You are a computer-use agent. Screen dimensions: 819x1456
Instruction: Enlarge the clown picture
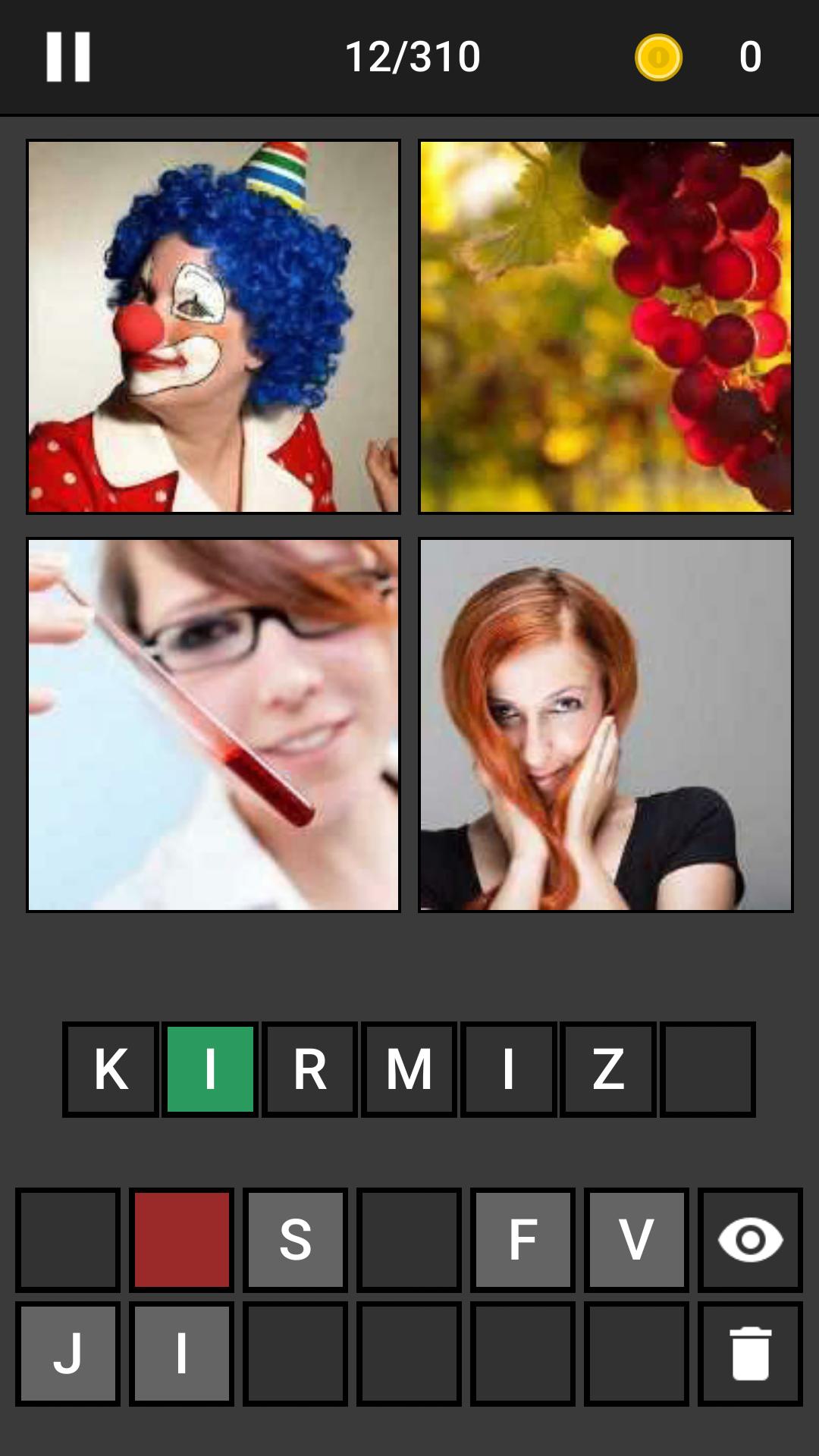tap(213, 326)
